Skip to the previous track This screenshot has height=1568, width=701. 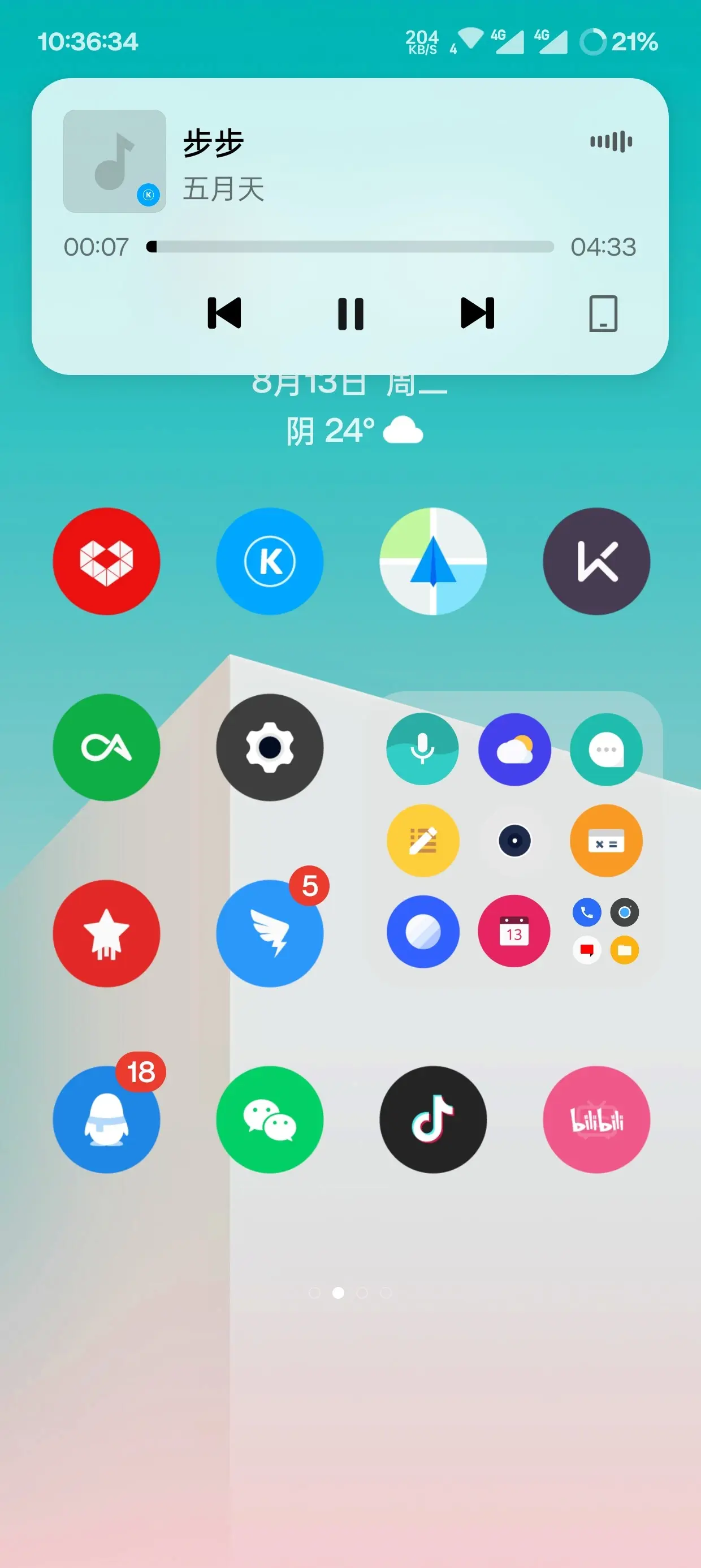click(x=224, y=313)
